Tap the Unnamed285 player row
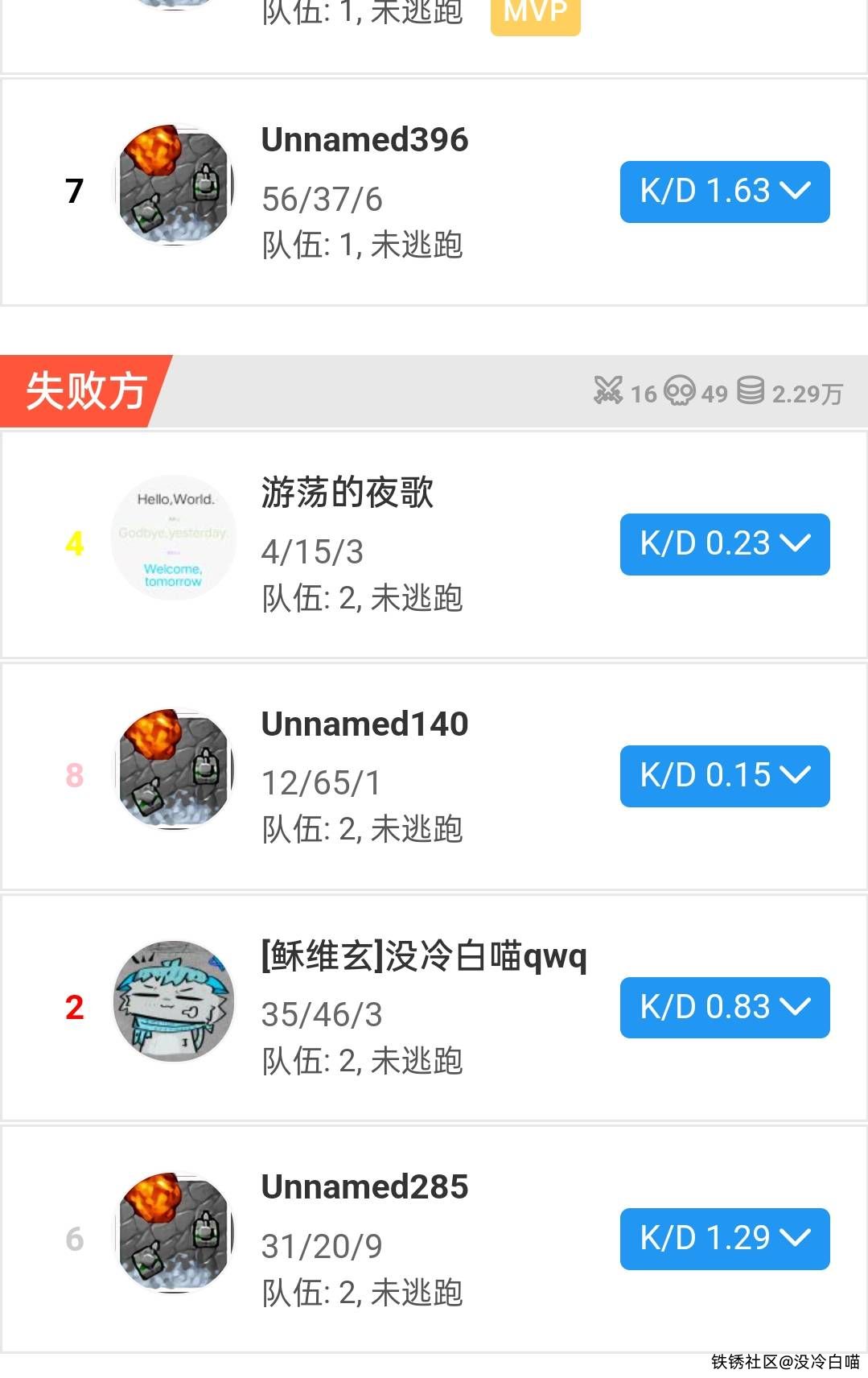 click(x=364, y=1187)
